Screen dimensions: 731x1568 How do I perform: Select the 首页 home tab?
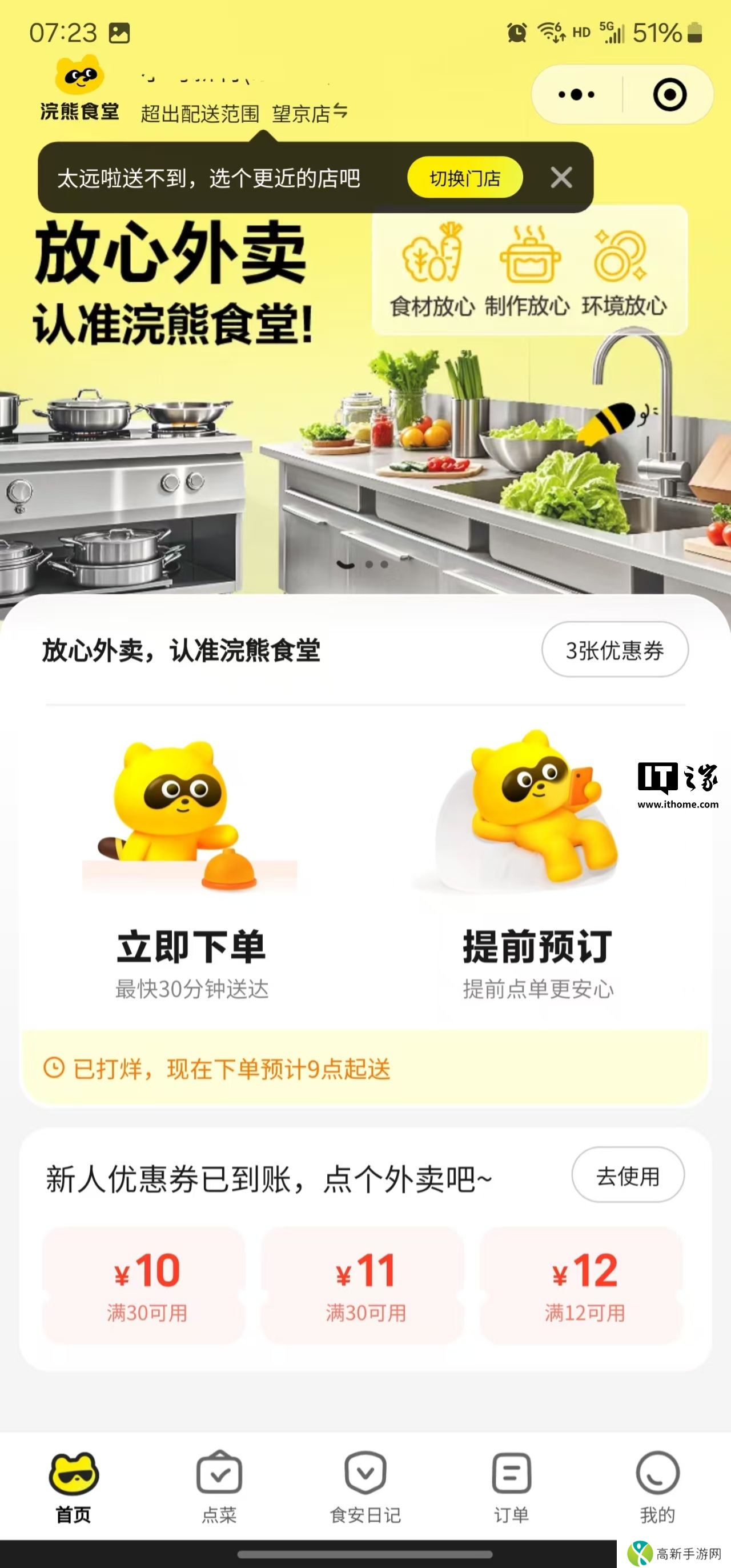pyautogui.click(x=73, y=1486)
